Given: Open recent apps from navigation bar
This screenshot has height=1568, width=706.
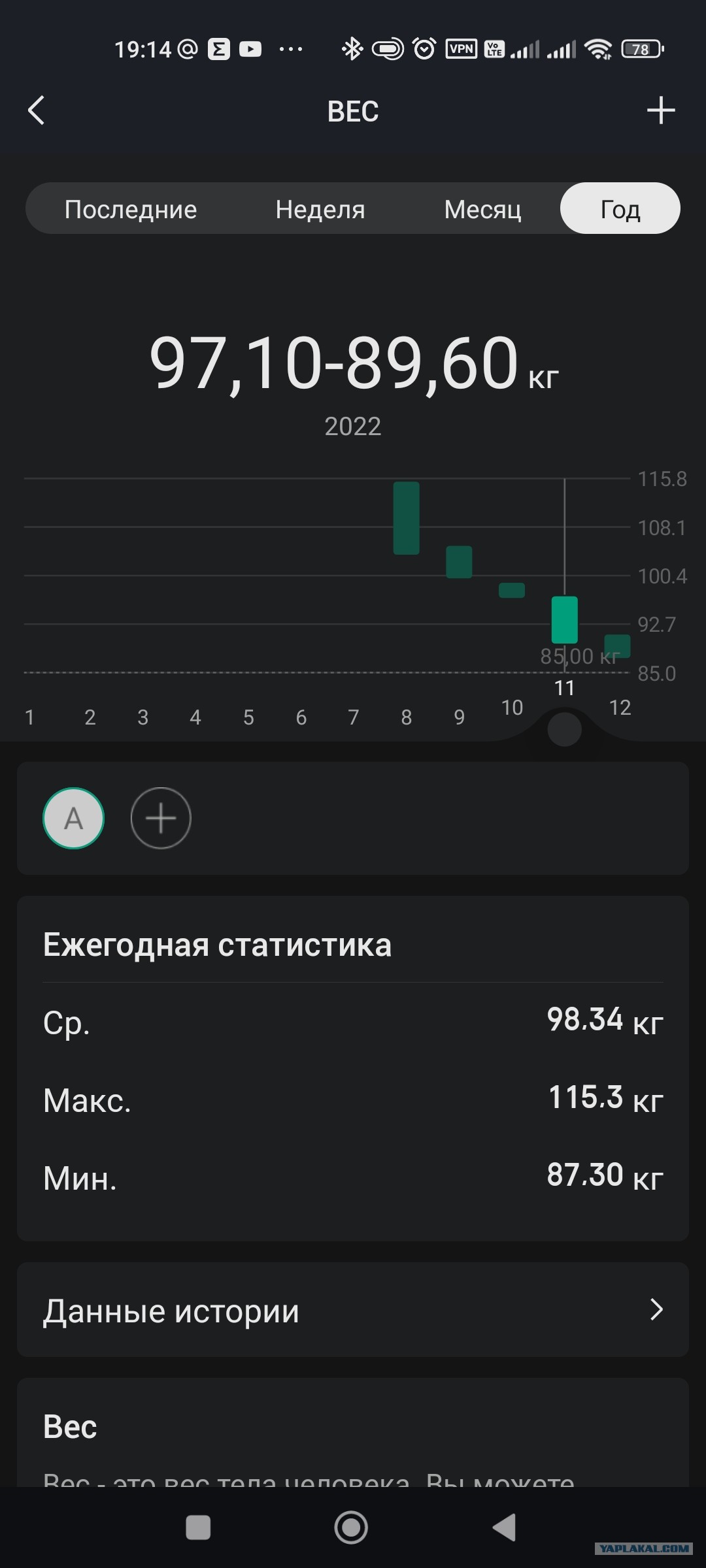Looking at the screenshot, I should (x=198, y=1527).
